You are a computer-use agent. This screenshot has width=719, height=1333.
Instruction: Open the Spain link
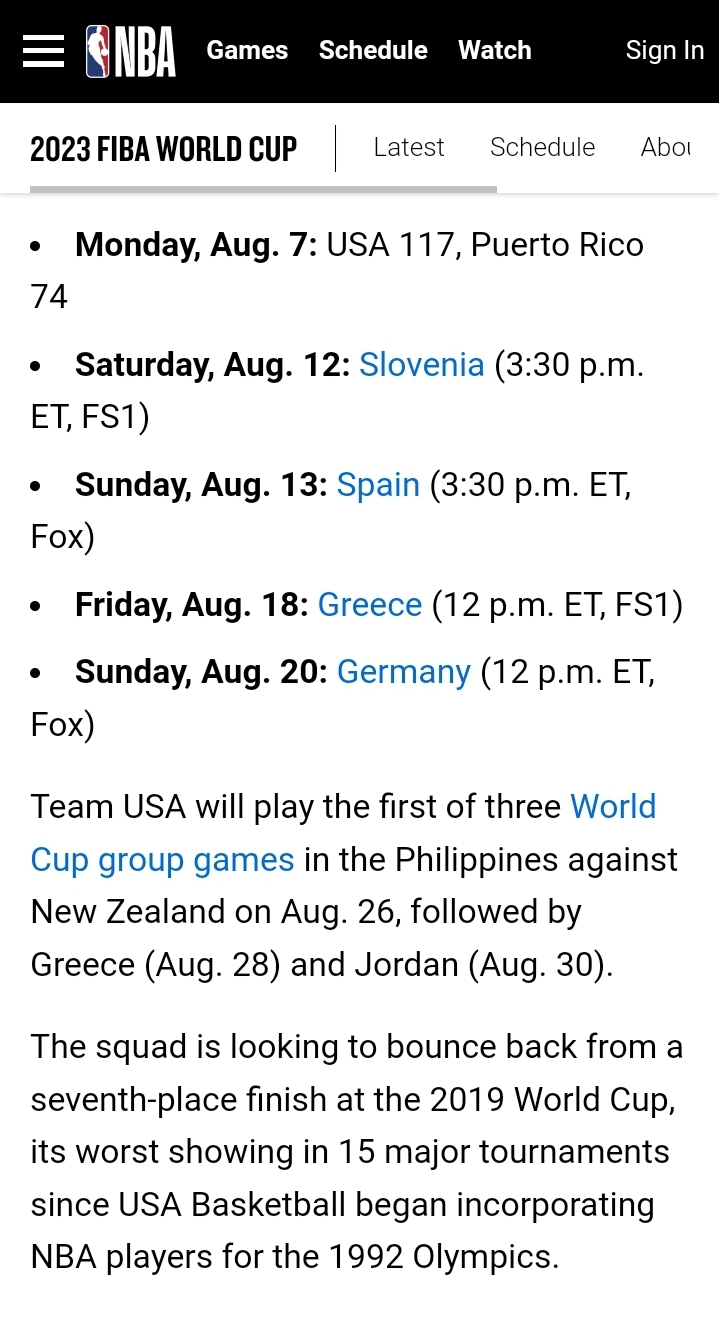(378, 485)
